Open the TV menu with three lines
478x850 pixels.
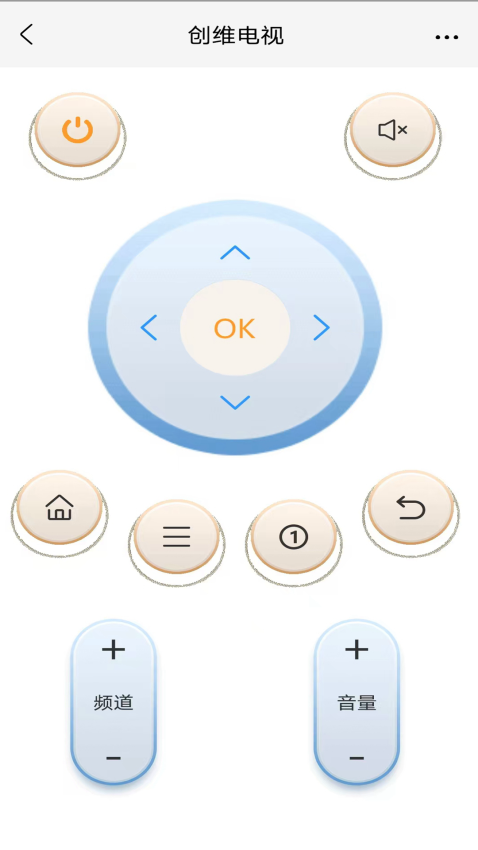pyautogui.click(x=177, y=537)
